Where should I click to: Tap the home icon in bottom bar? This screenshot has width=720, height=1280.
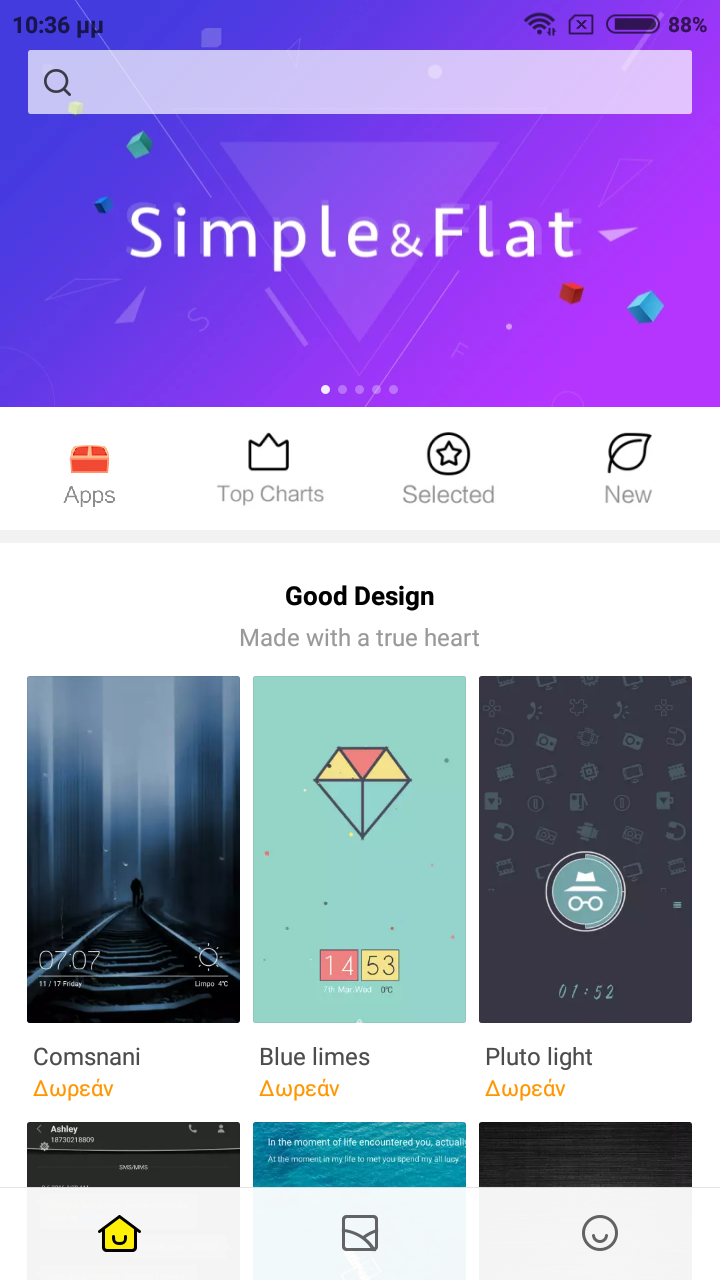(x=119, y=1233)
